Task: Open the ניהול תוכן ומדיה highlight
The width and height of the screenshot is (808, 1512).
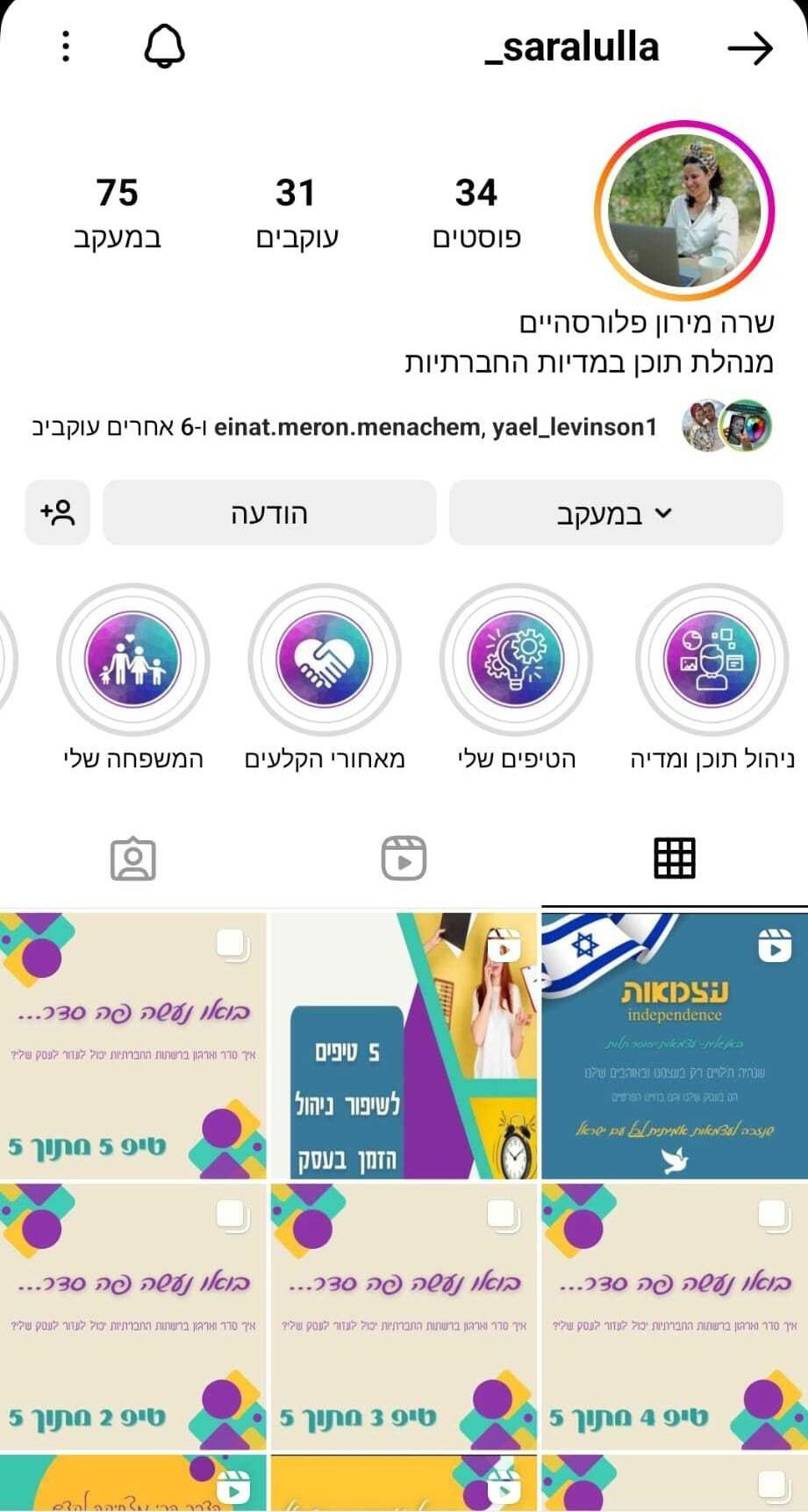Action: (x=711, y=660)
